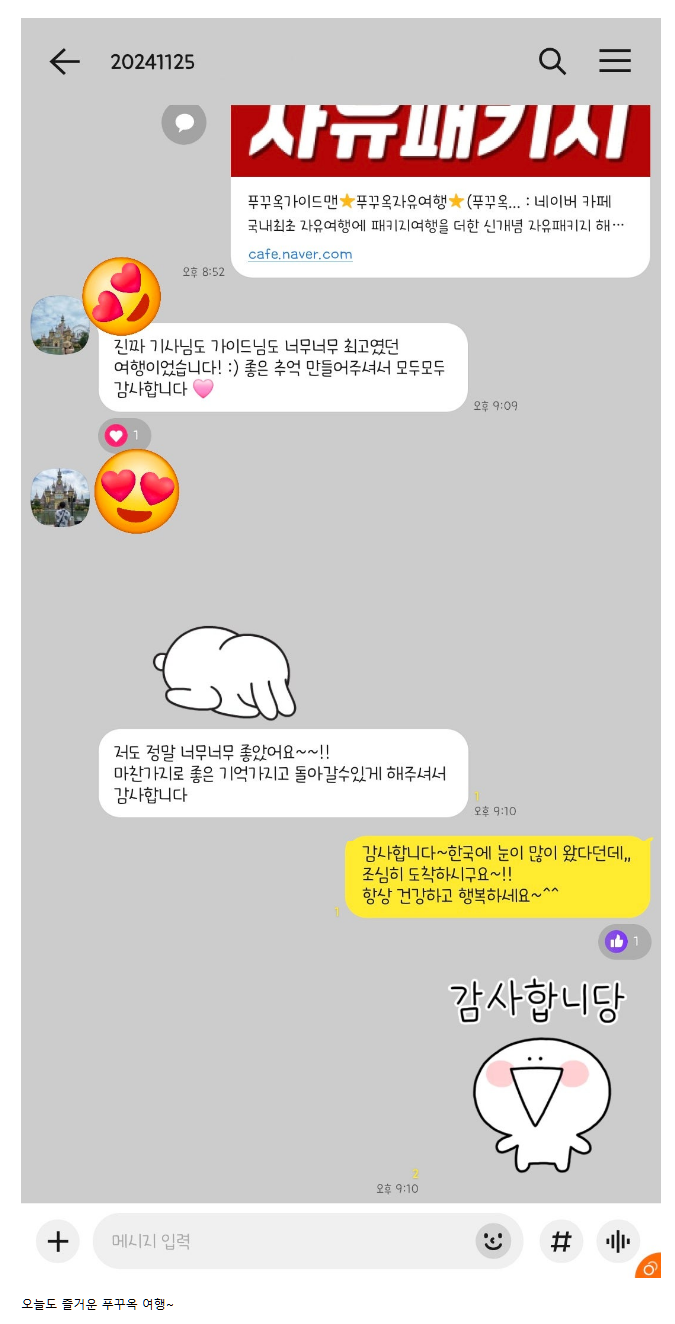Tap the speech bubble icon beside the link preview
The image size is (675, 1324).
(184, 123)
